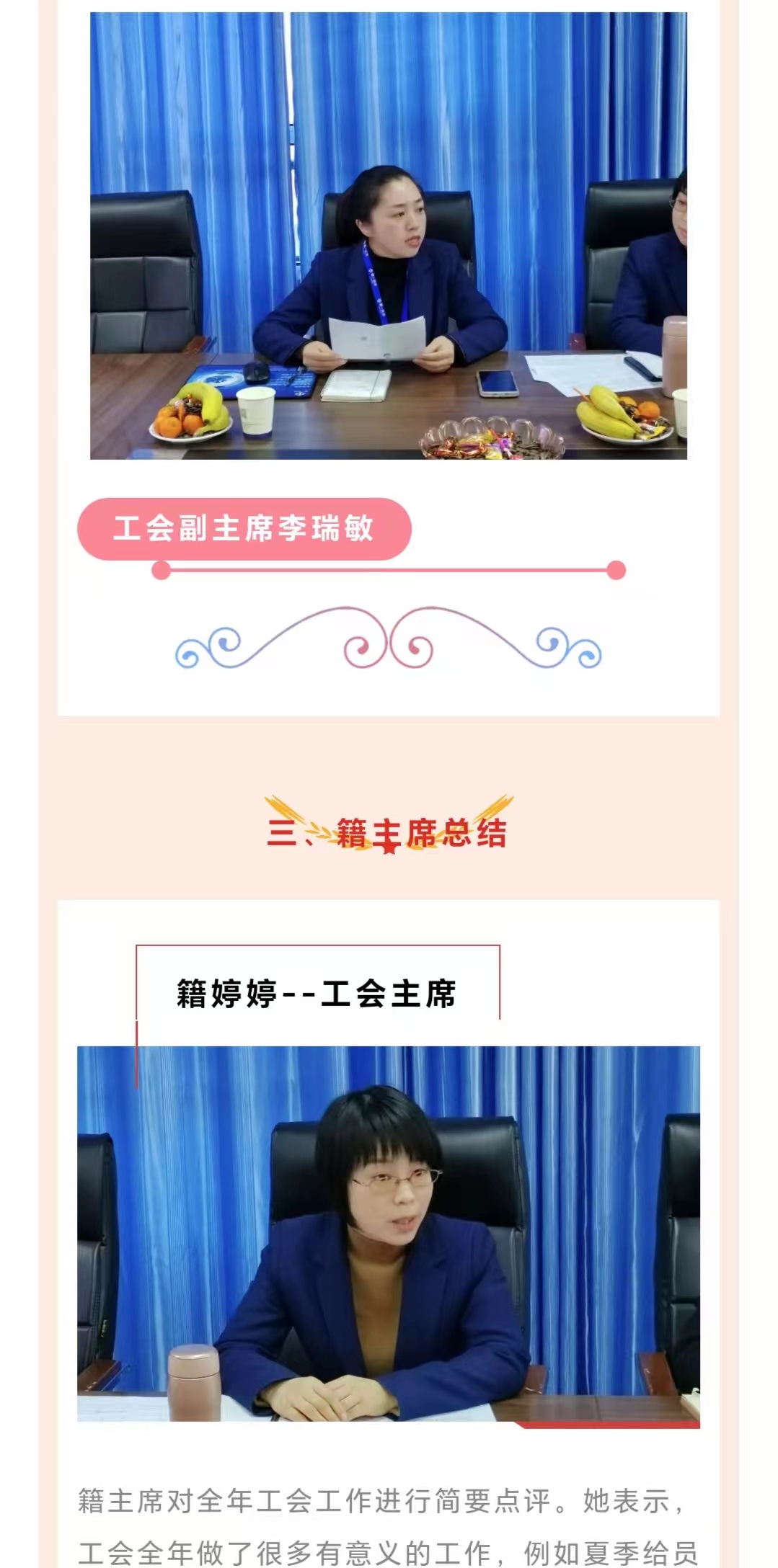Open the photo of vice chair 李瑞敏 speaking
778x1568 pixels.
pos(388,236)
